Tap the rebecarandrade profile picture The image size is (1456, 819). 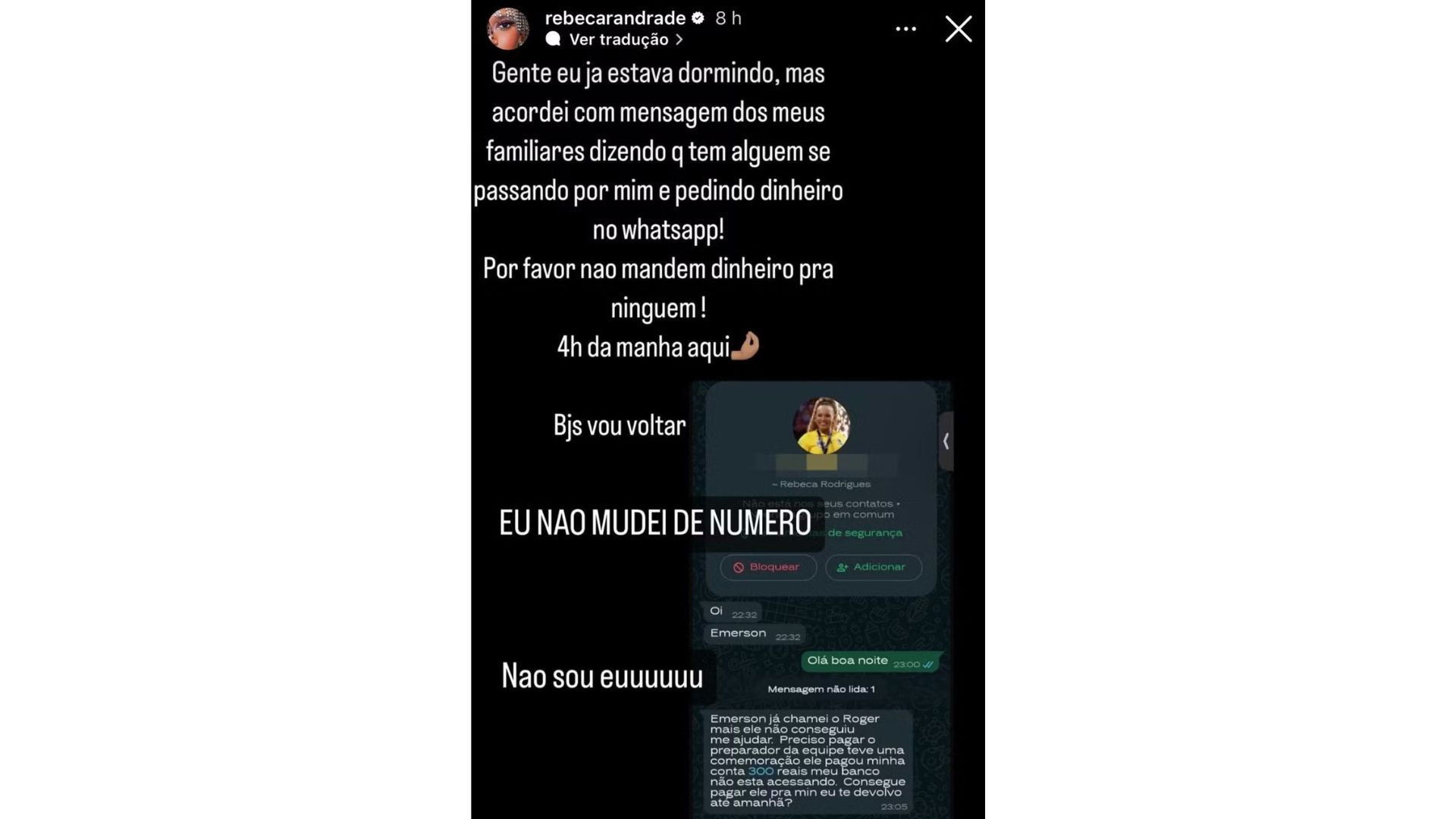click(507, 29)
